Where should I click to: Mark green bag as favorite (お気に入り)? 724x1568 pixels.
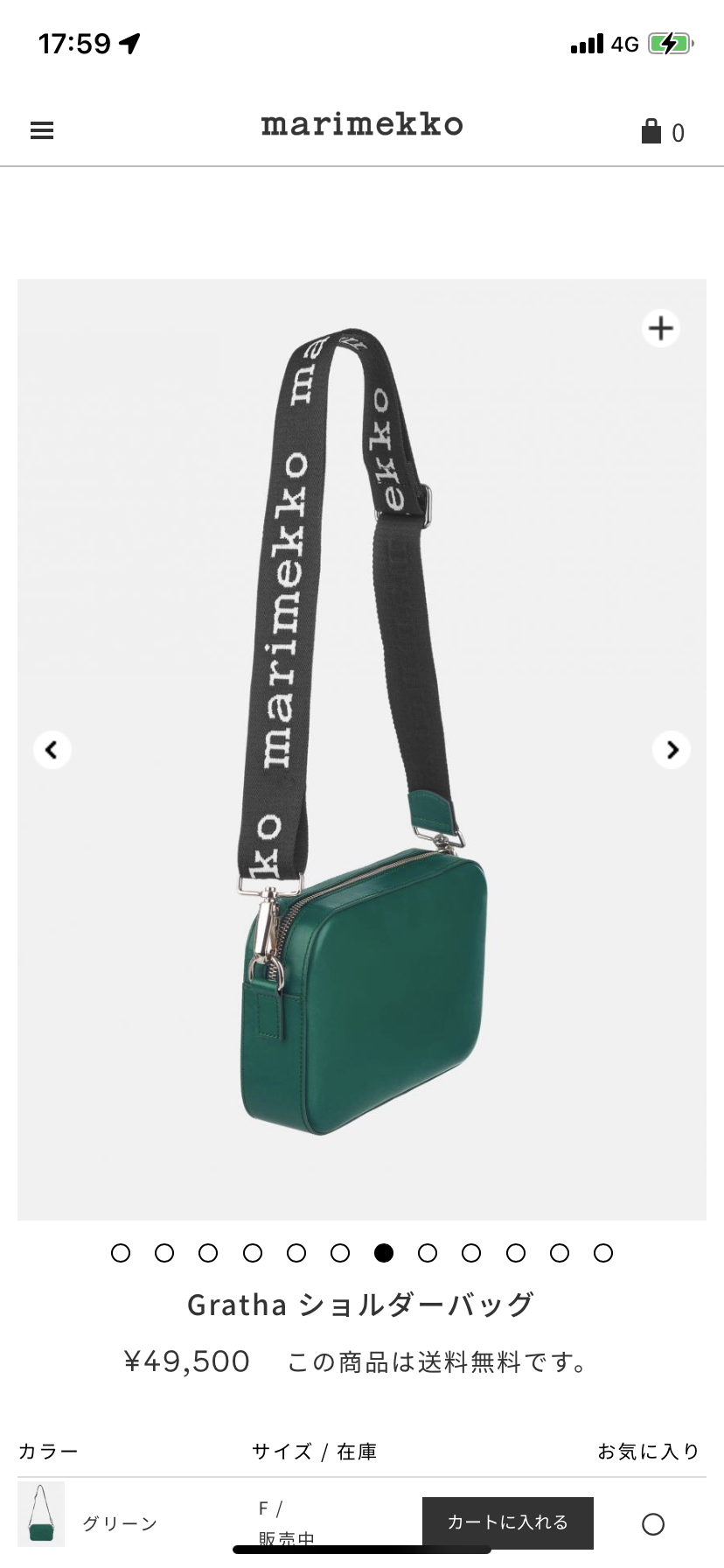pyautogui.click(x=652, y=1524)
